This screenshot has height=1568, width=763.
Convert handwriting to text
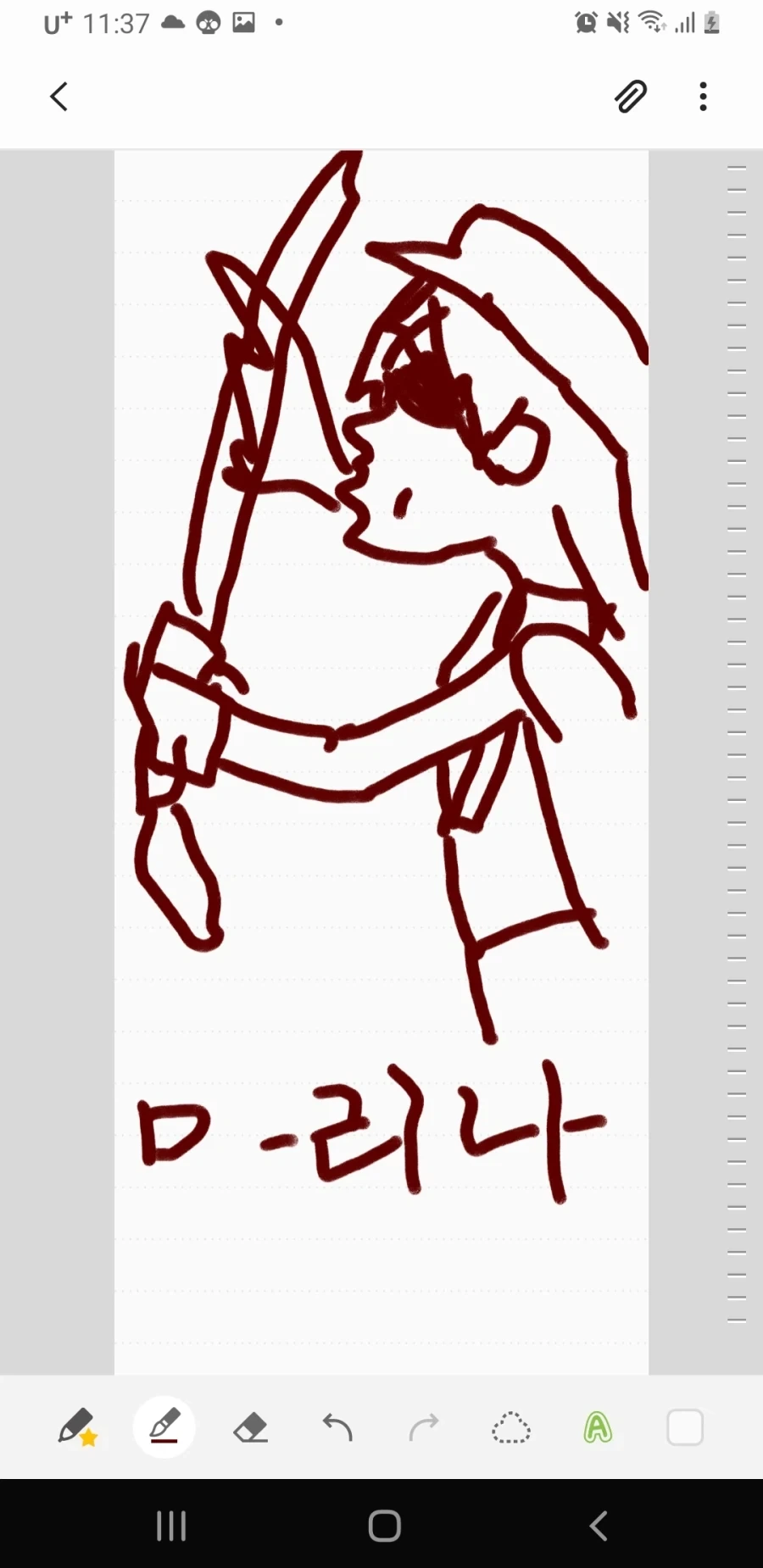click(x=598, y=1427)
